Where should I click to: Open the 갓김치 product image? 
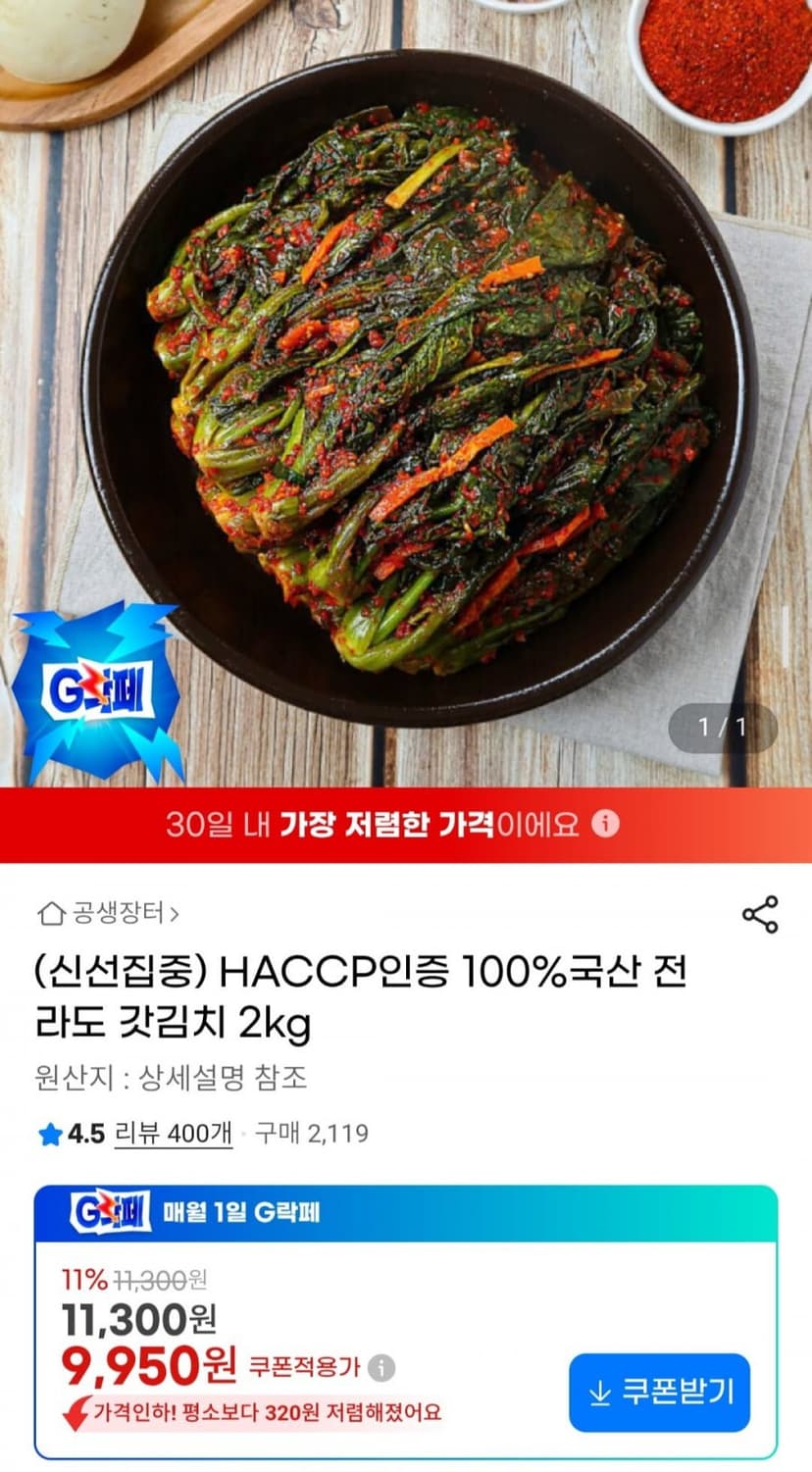tap(406, 392)
